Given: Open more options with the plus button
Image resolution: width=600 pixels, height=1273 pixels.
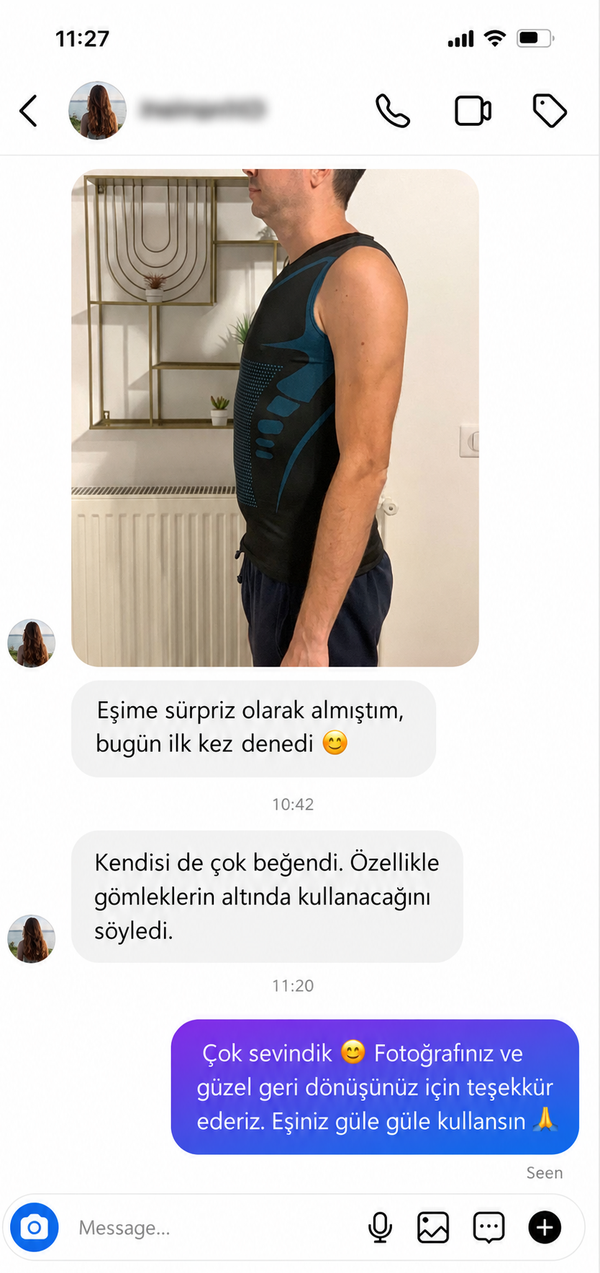Looking at the screenshot, I should pyautogui.click(x=545, y=1227).
